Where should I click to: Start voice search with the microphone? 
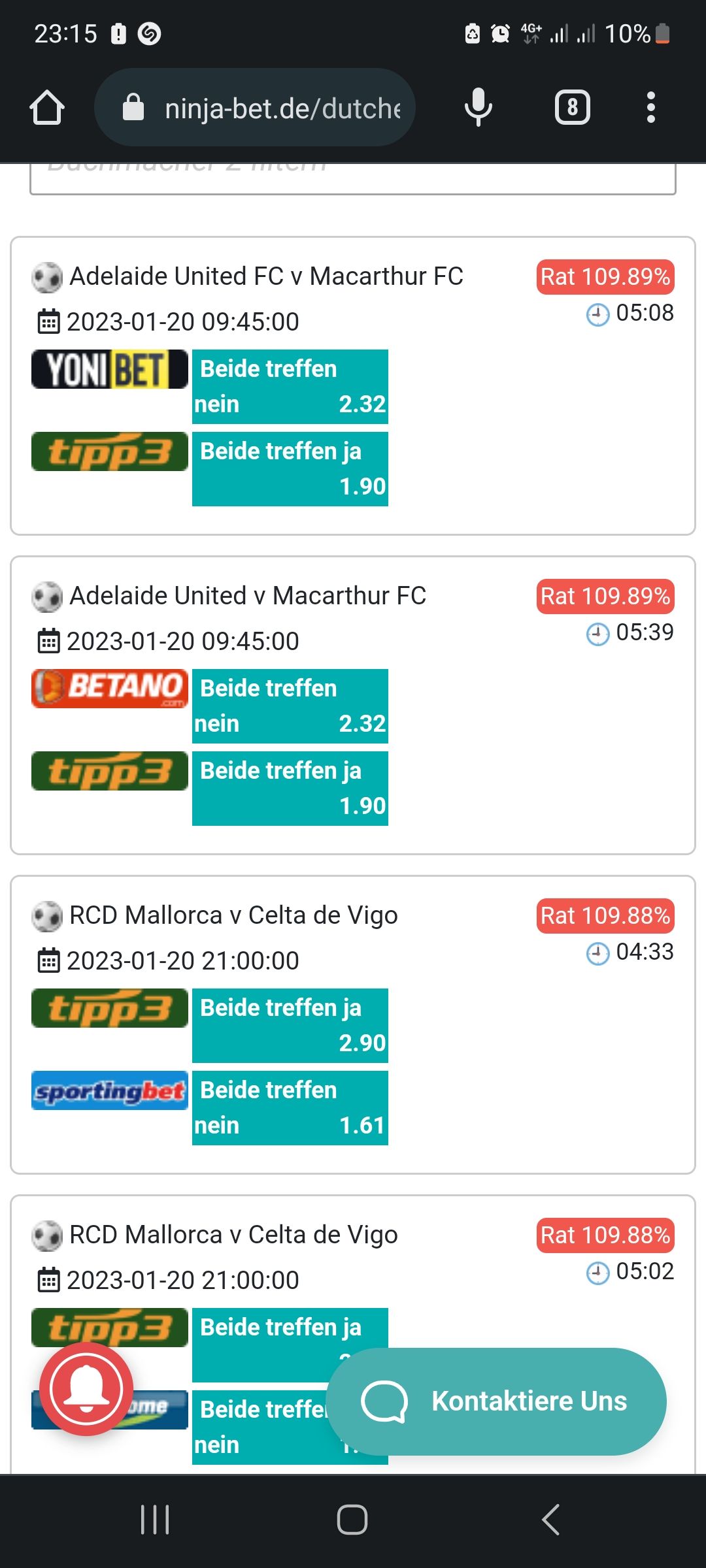(478, 107)
